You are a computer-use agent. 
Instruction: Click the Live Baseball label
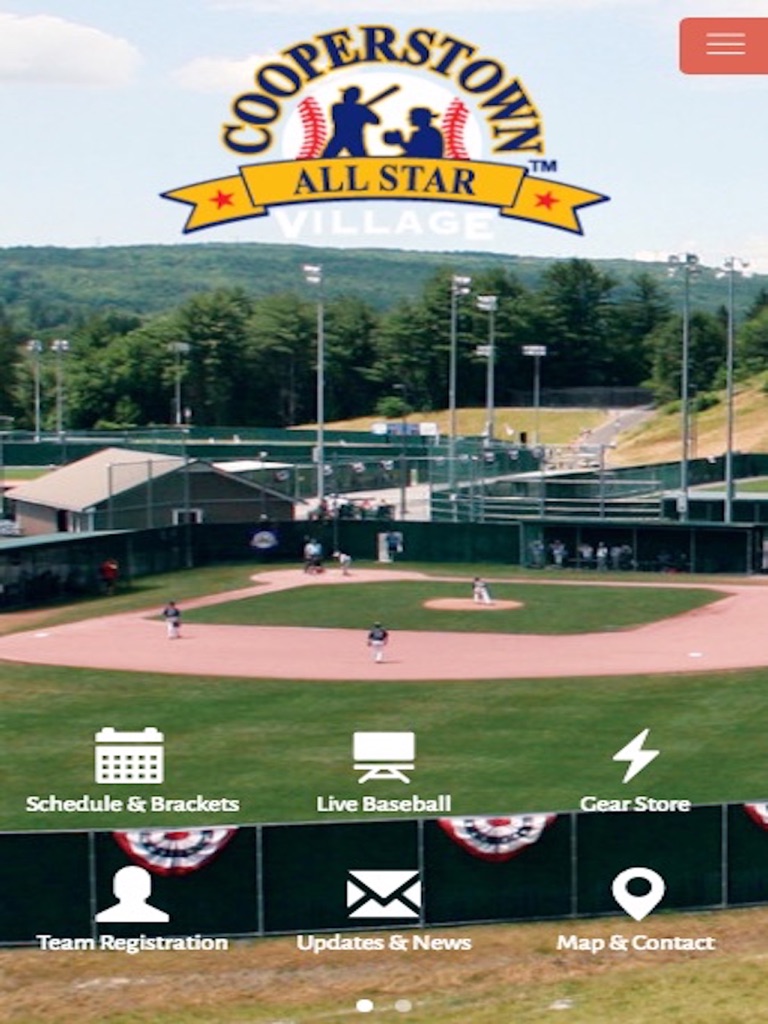click(384, 802)
